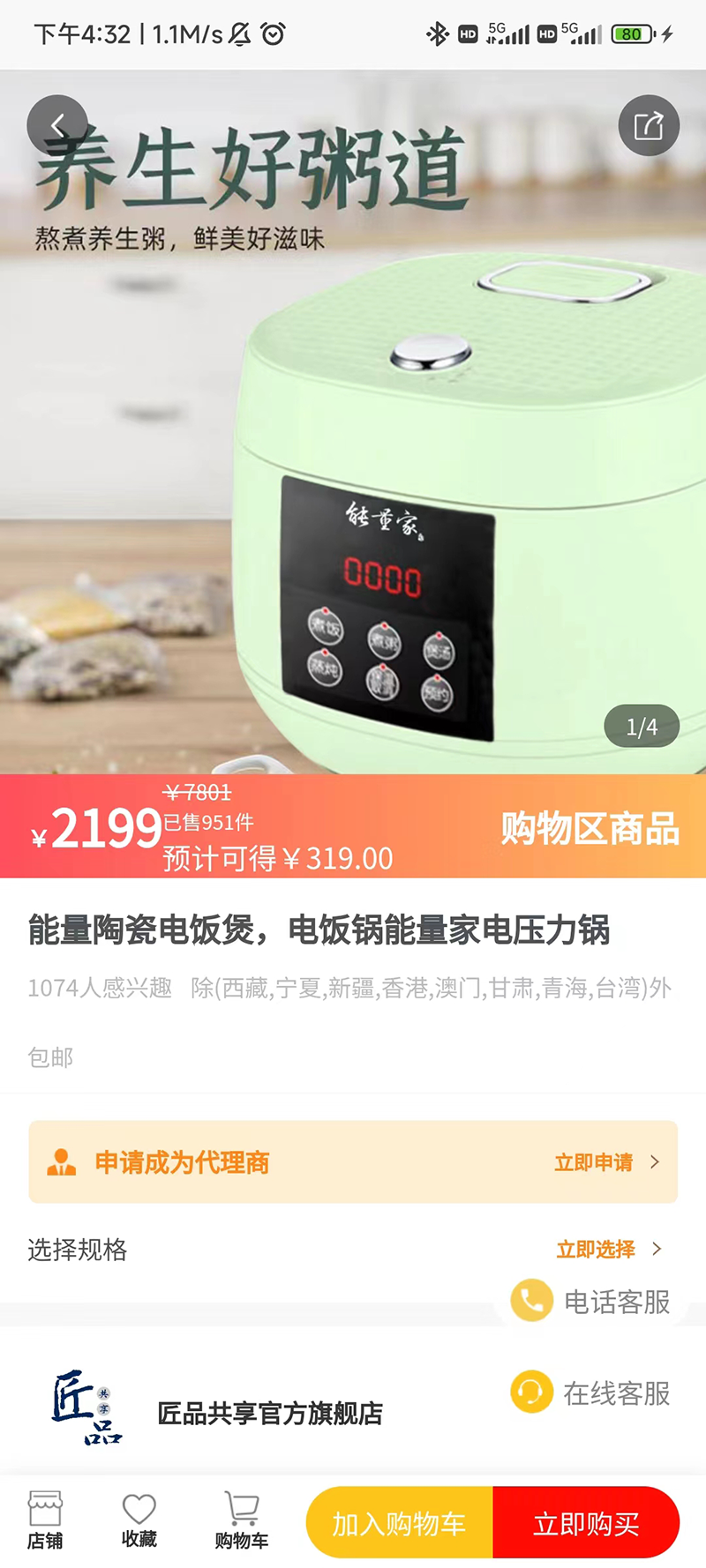Call 电话客服 phone support

[x=593, y=1301]
